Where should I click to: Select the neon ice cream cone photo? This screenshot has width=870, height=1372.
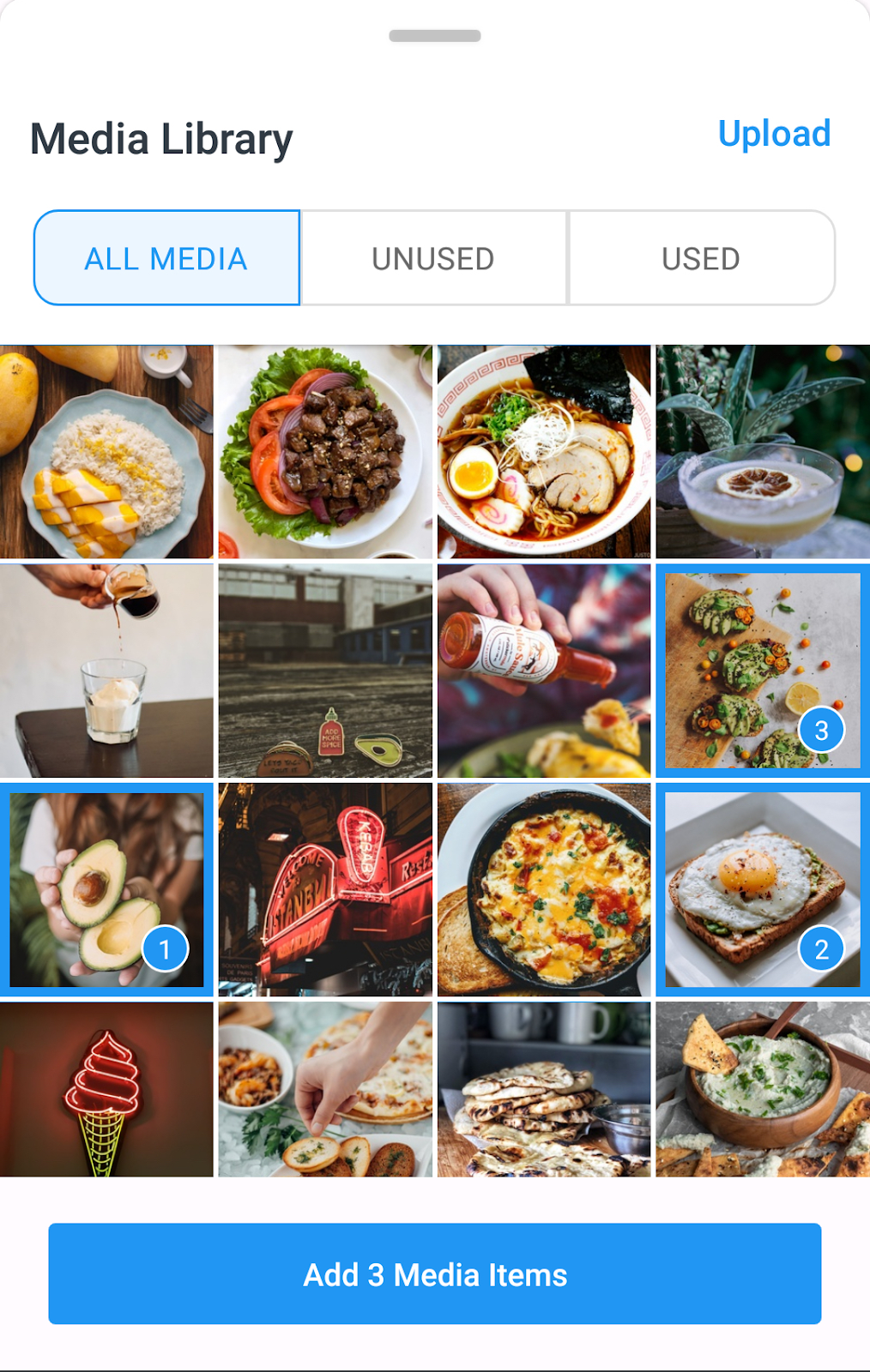click(x=106, y=1089)
